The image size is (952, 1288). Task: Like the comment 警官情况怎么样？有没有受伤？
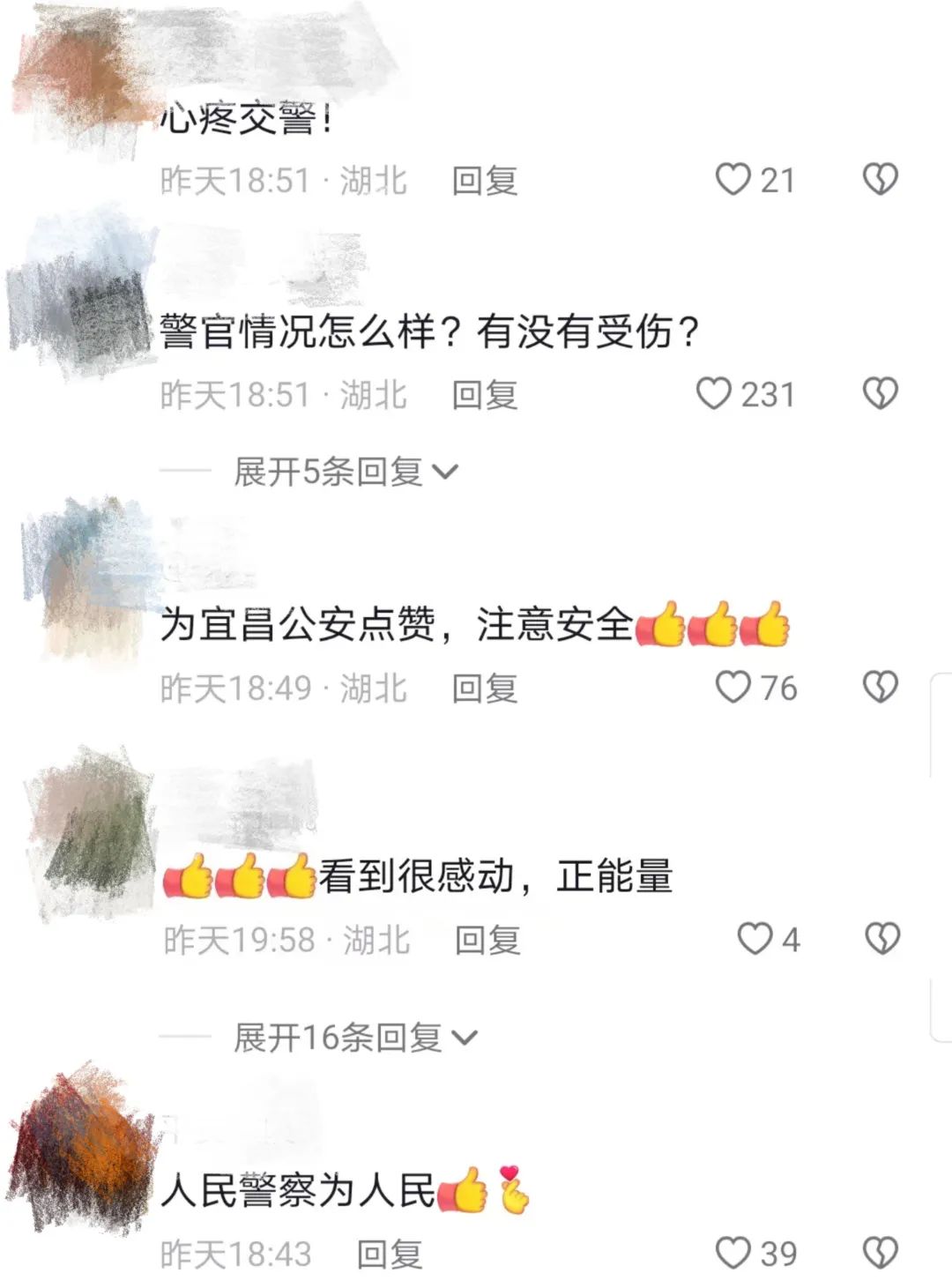(714, 394)
